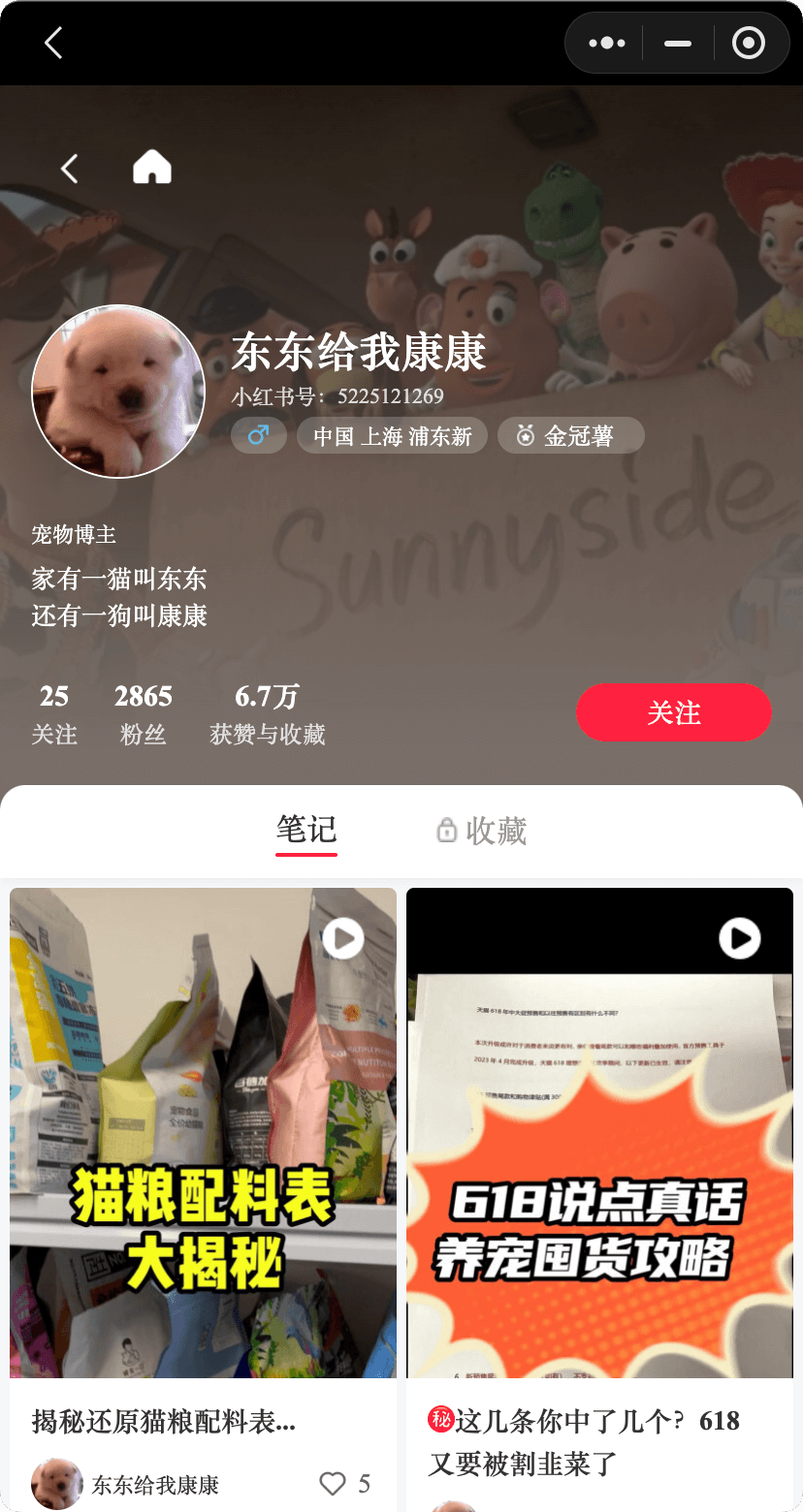Screen dimensions: 803x1512
Task: Switch to the locked 收藏 tab
Action: pyautogui.click(x=482, y=831)
